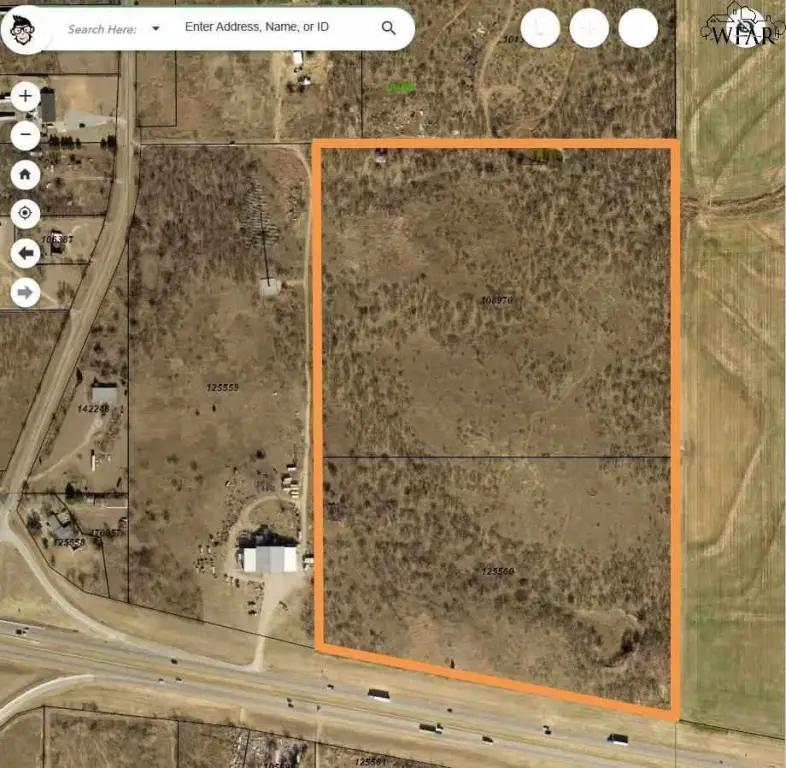This screenshot has height=768, width=786.
Task: Tap the address, name or ID search field
Action: [270, 27]
